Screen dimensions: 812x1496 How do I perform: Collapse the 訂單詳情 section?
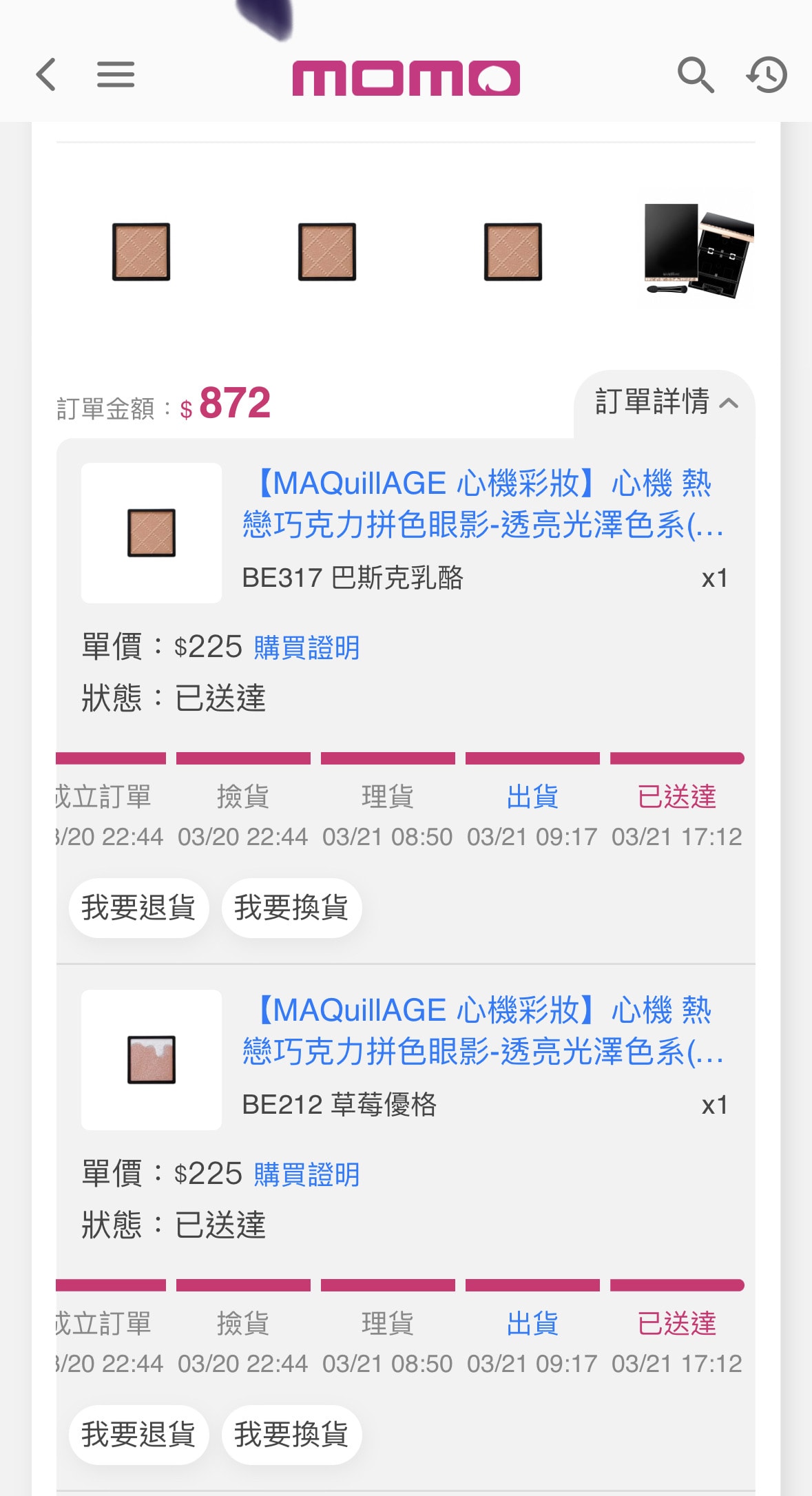coord(665,402)
